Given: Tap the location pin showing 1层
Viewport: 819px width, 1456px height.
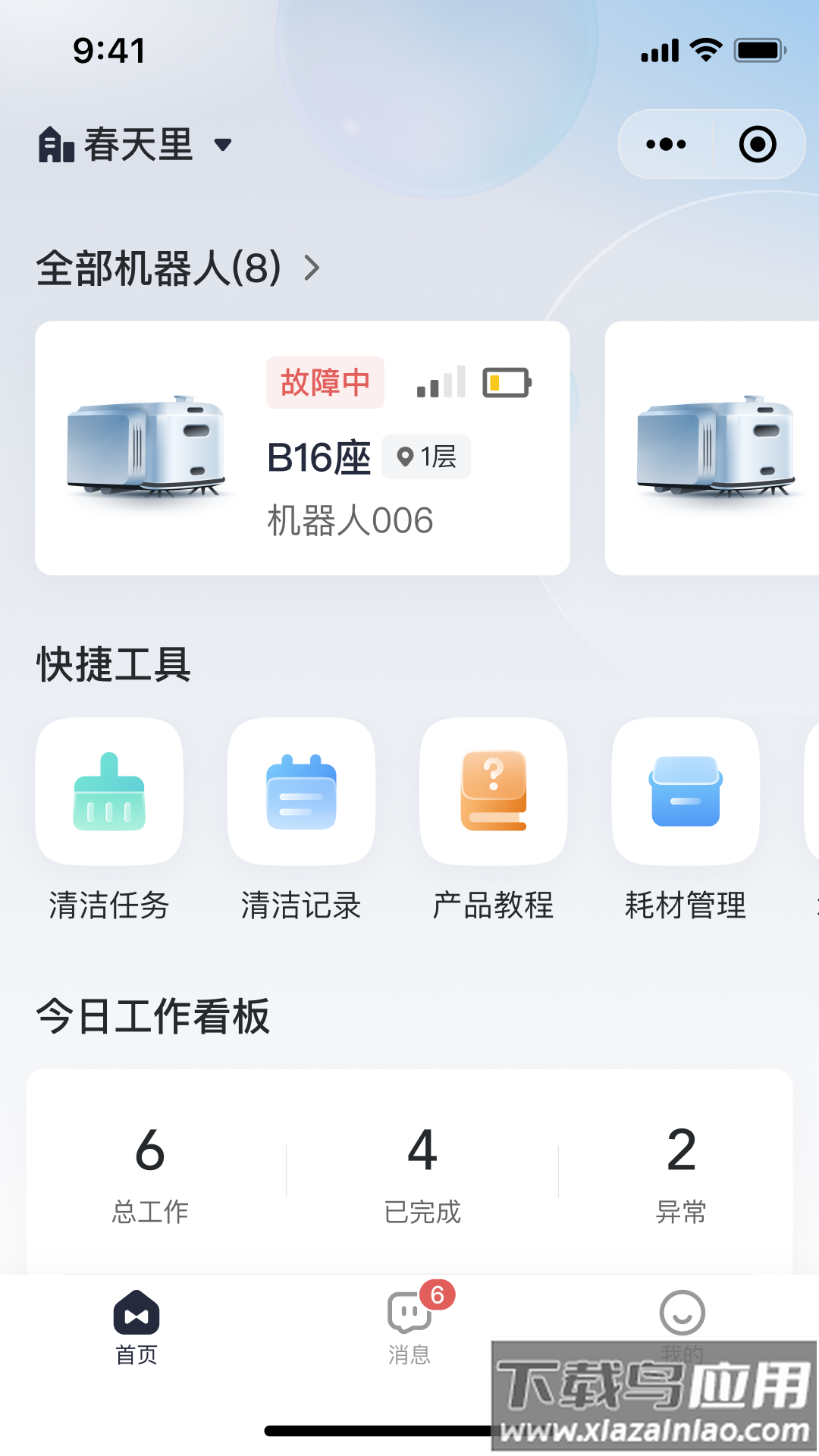Looking at the screenshot, I should 425,457.
